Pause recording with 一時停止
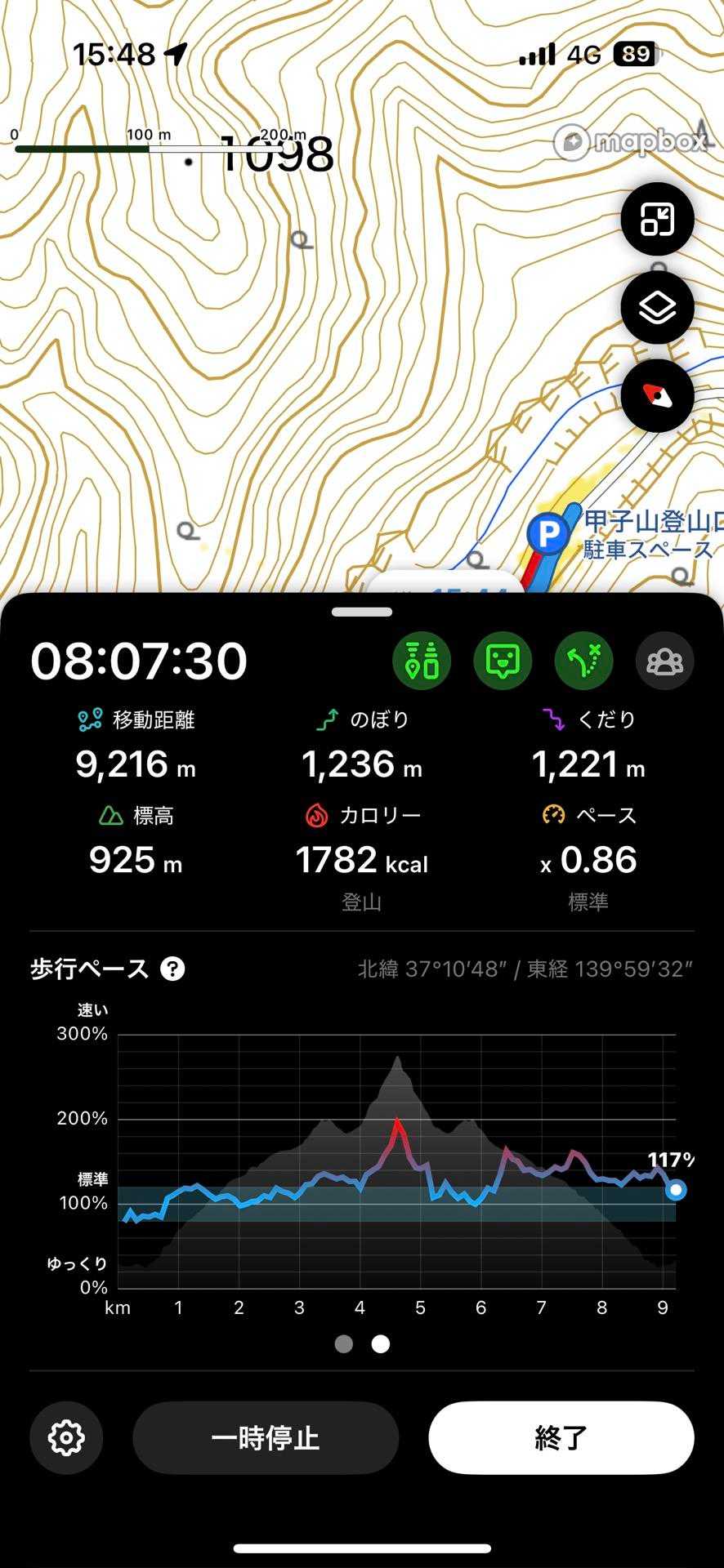Viewport: 724px width, 1568px height. click(266, 1438)
